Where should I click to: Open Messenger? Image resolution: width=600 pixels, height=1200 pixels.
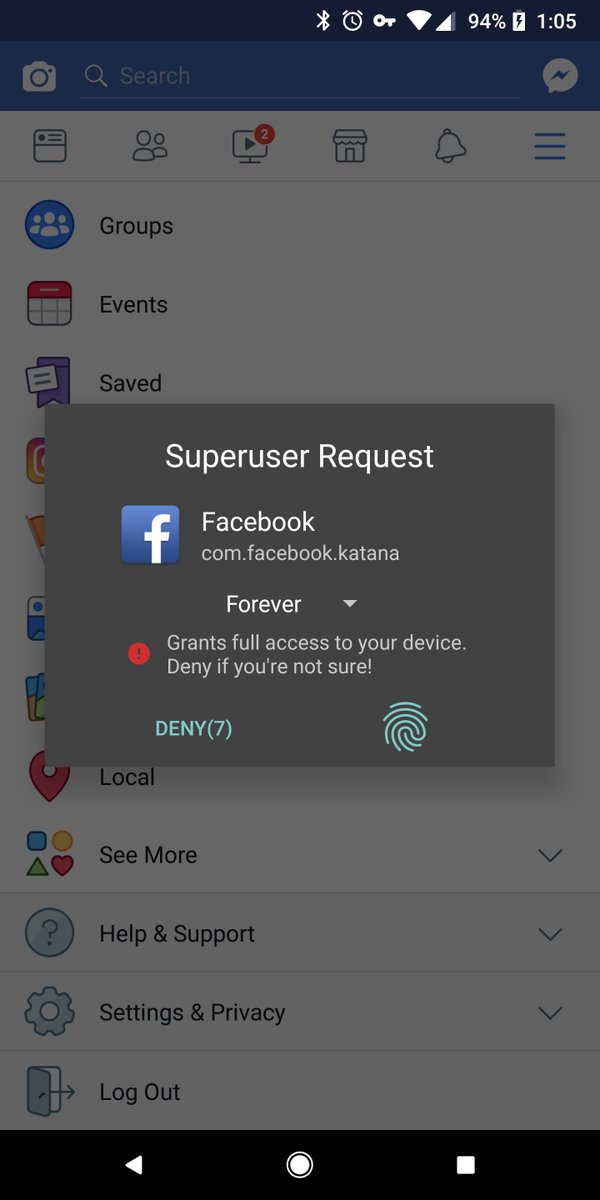(x=561, y=76)
